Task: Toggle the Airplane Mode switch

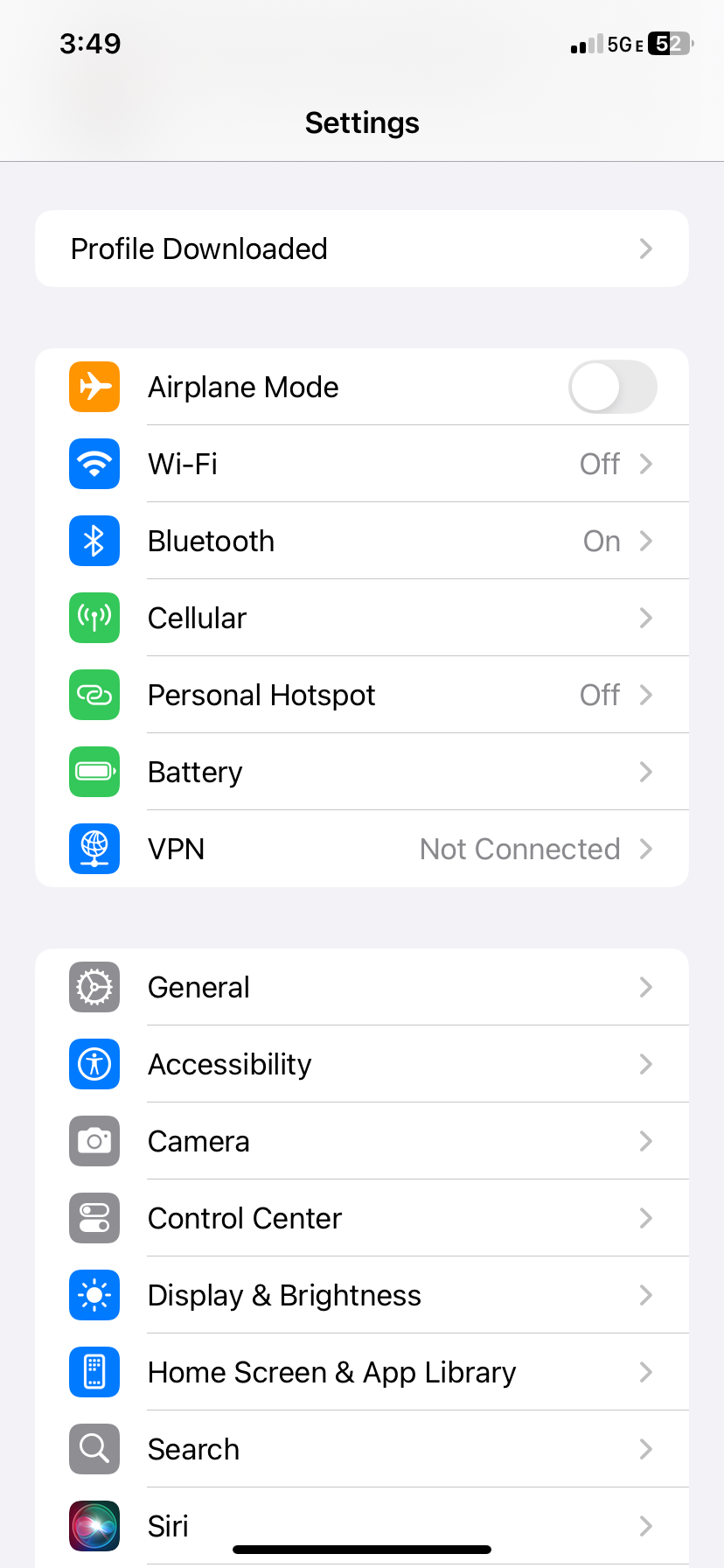Action: pyautogui.click(x=612, y=387)
